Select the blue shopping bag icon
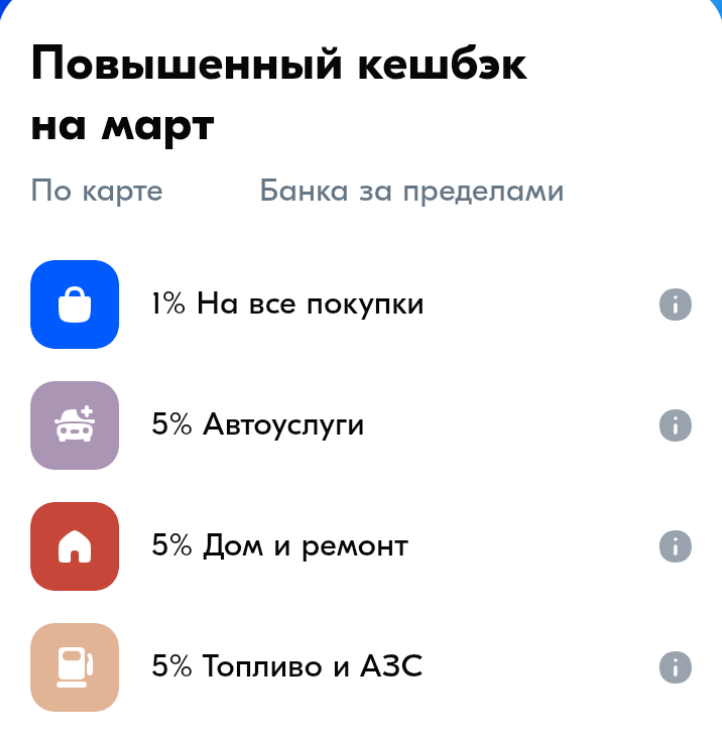Screen dimensions: 722x743 74,304
